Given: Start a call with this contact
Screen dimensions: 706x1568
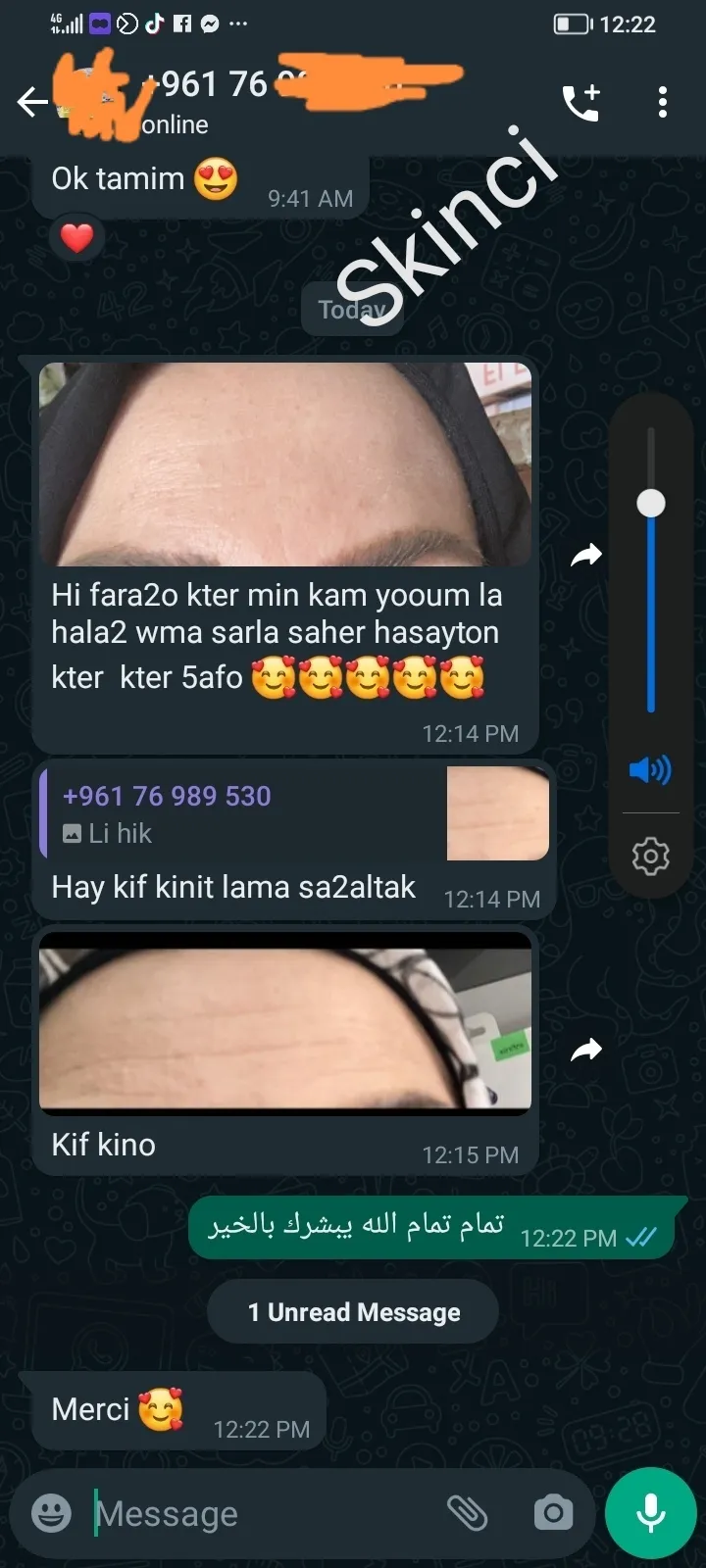Looking at the screenshot, I should pos(580,102).
